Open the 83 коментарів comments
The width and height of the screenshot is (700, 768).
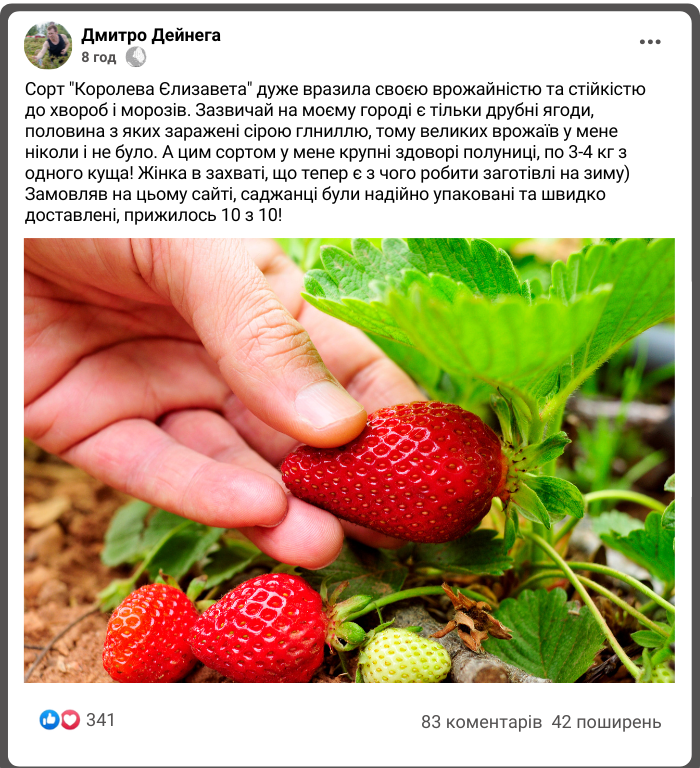[x=482, y=721]
